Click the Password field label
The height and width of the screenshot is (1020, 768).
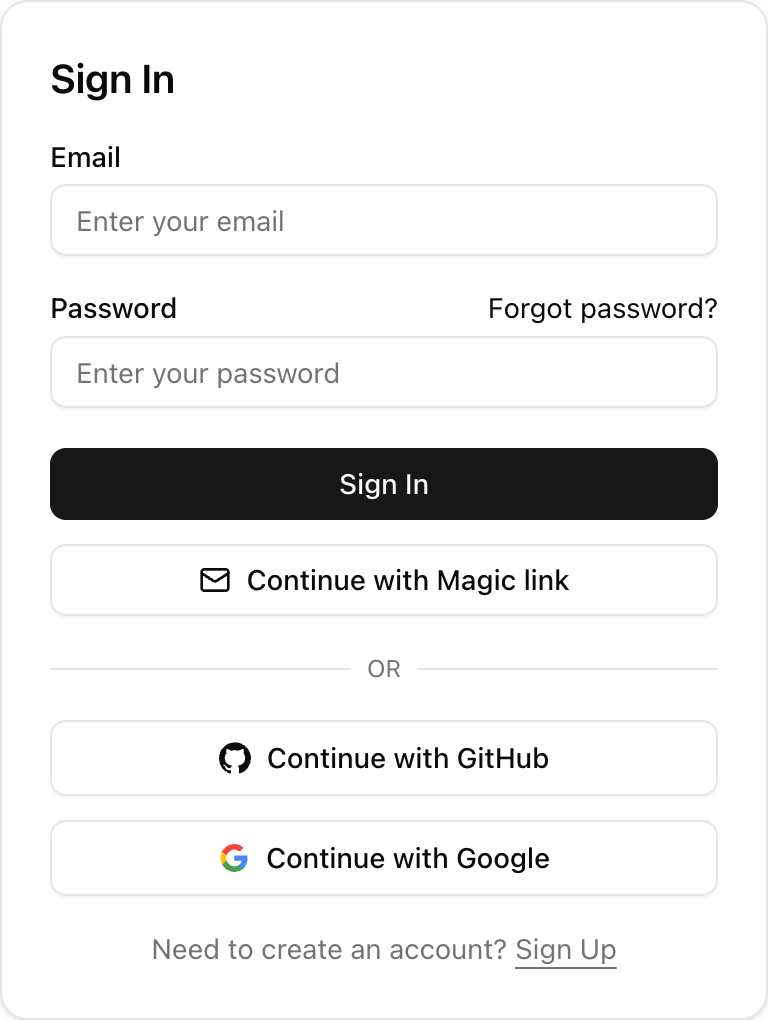pyautogui.click(x=114, y=309)
